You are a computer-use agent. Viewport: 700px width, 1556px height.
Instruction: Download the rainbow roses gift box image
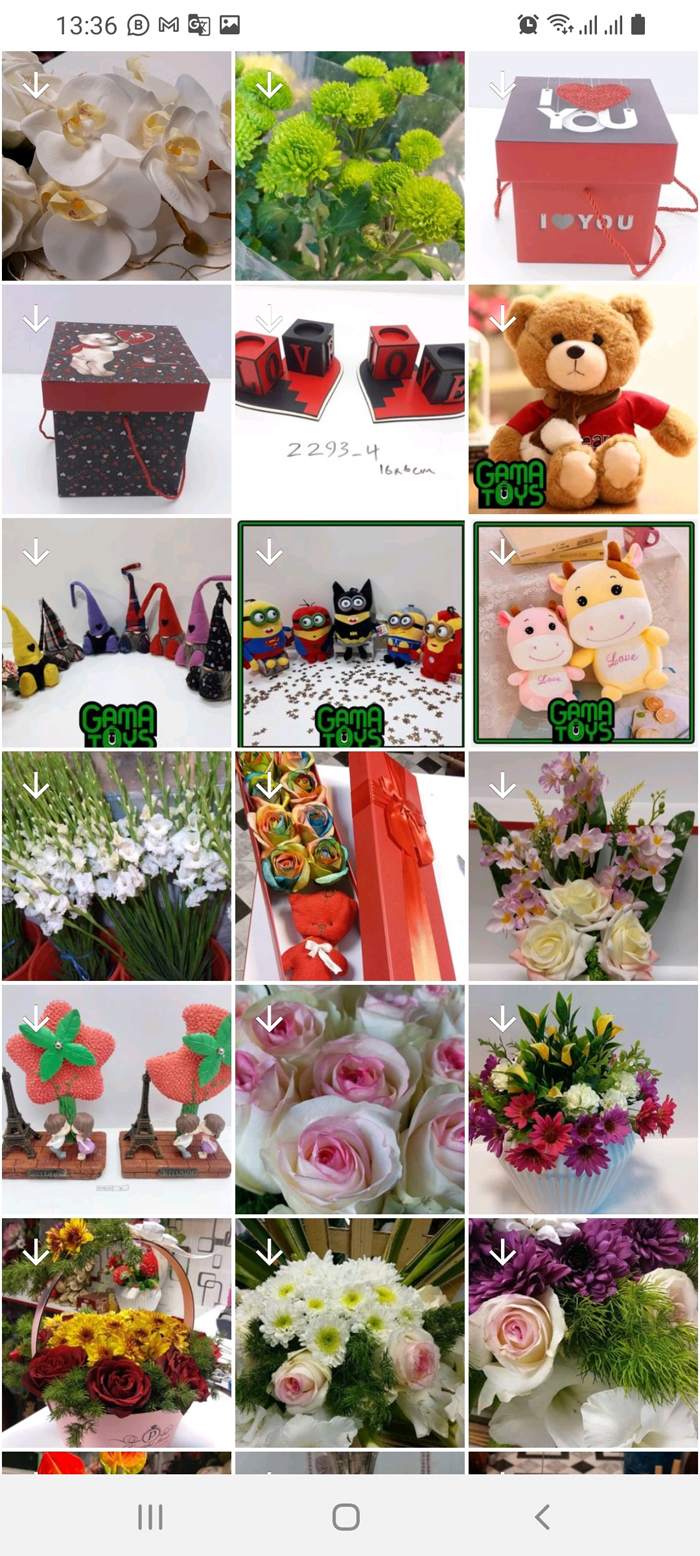click(x=269, y=787)
